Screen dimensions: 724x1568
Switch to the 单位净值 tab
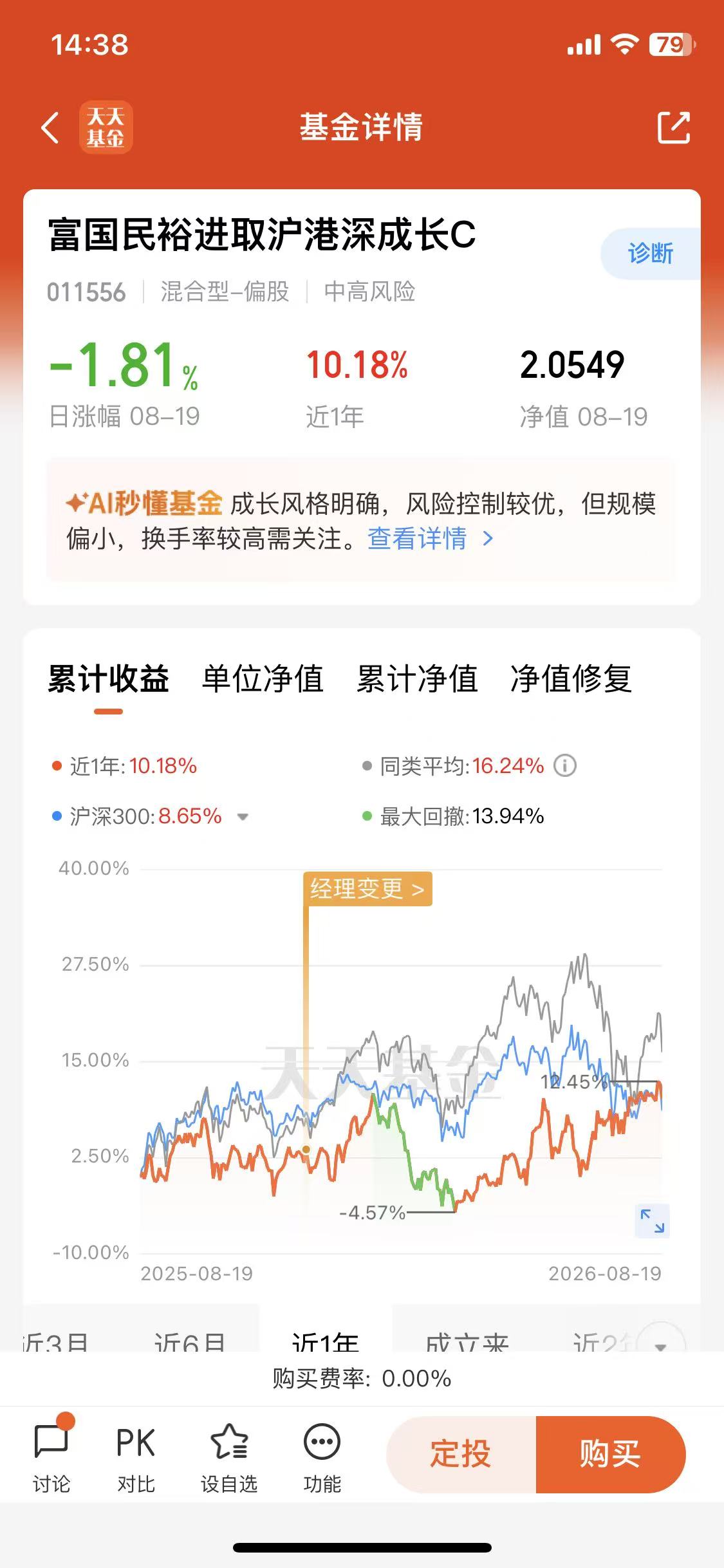[x=263, y=679]
